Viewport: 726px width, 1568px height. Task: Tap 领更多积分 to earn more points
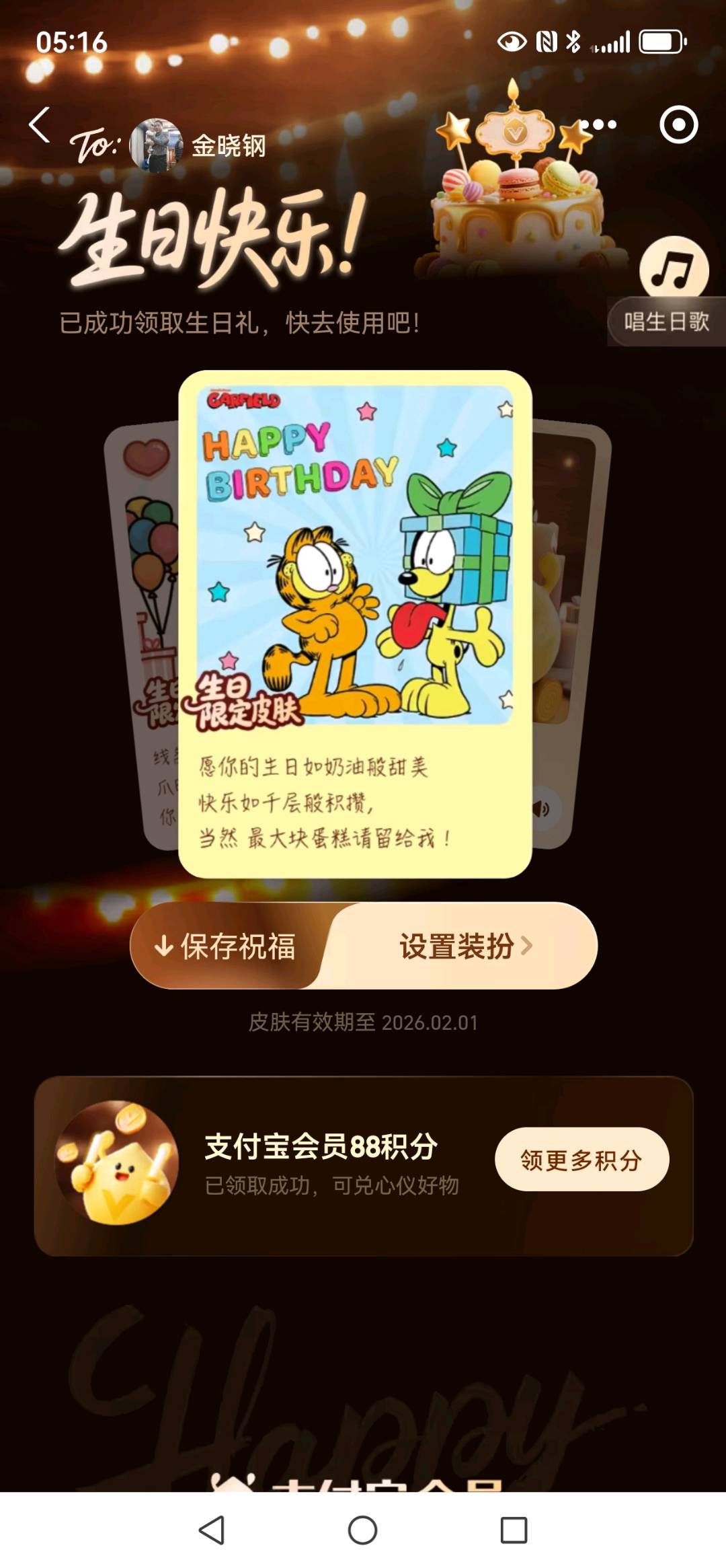(581, 1160)
